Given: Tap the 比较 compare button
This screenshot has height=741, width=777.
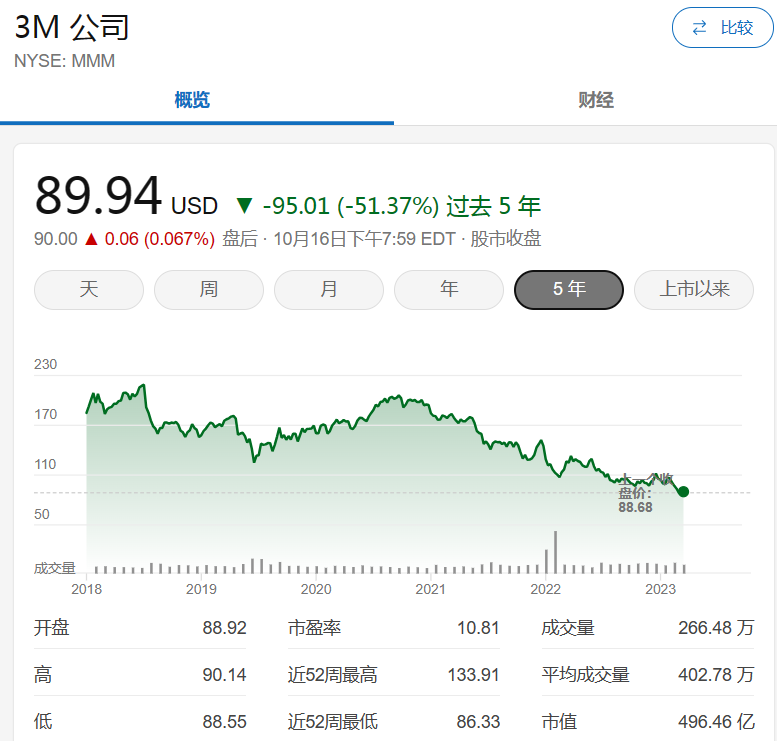Looking at the screenshot, I should click(x=723, y=28).
